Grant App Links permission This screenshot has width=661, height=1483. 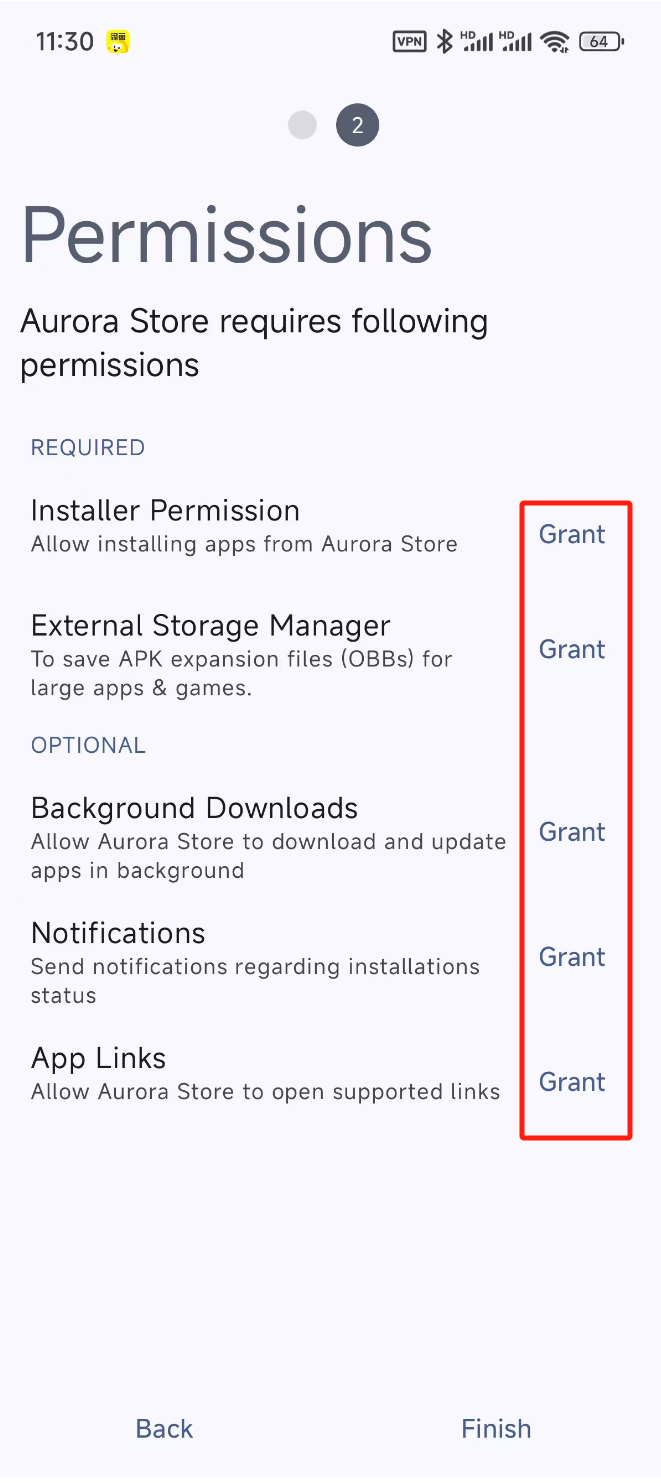572,1082
